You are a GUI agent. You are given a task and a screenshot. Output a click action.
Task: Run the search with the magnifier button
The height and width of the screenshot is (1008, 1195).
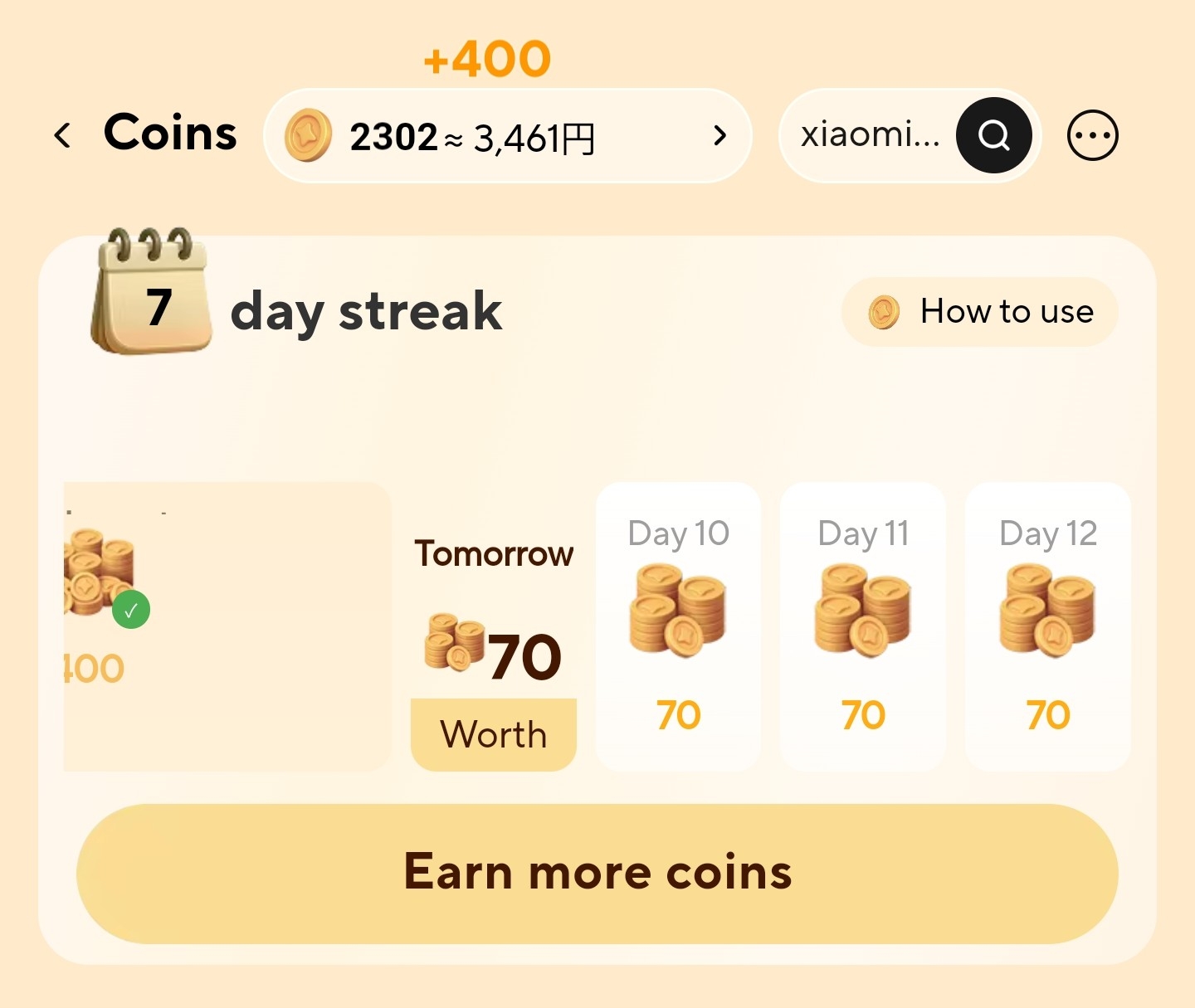[993, 135]
